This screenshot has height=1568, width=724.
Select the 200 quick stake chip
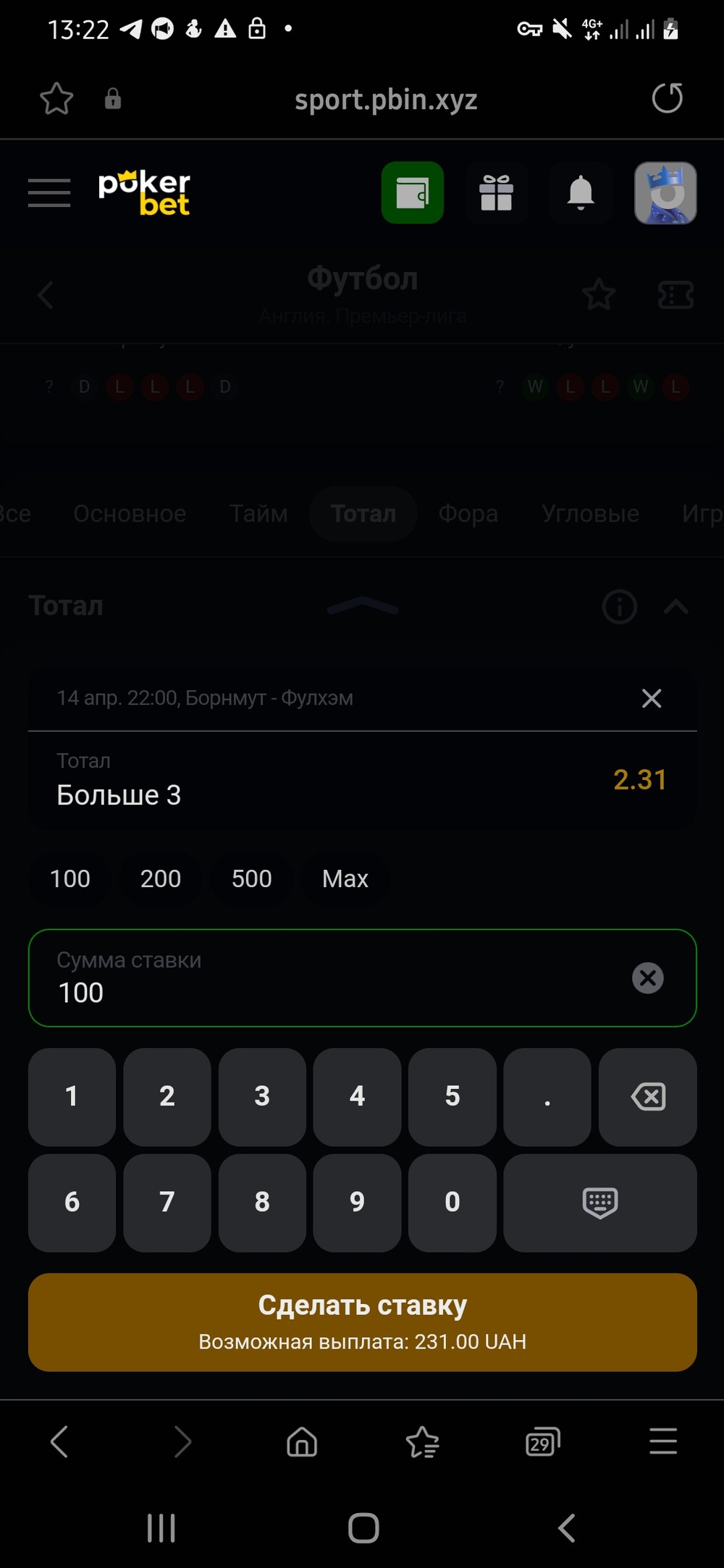tap(160, 878)
